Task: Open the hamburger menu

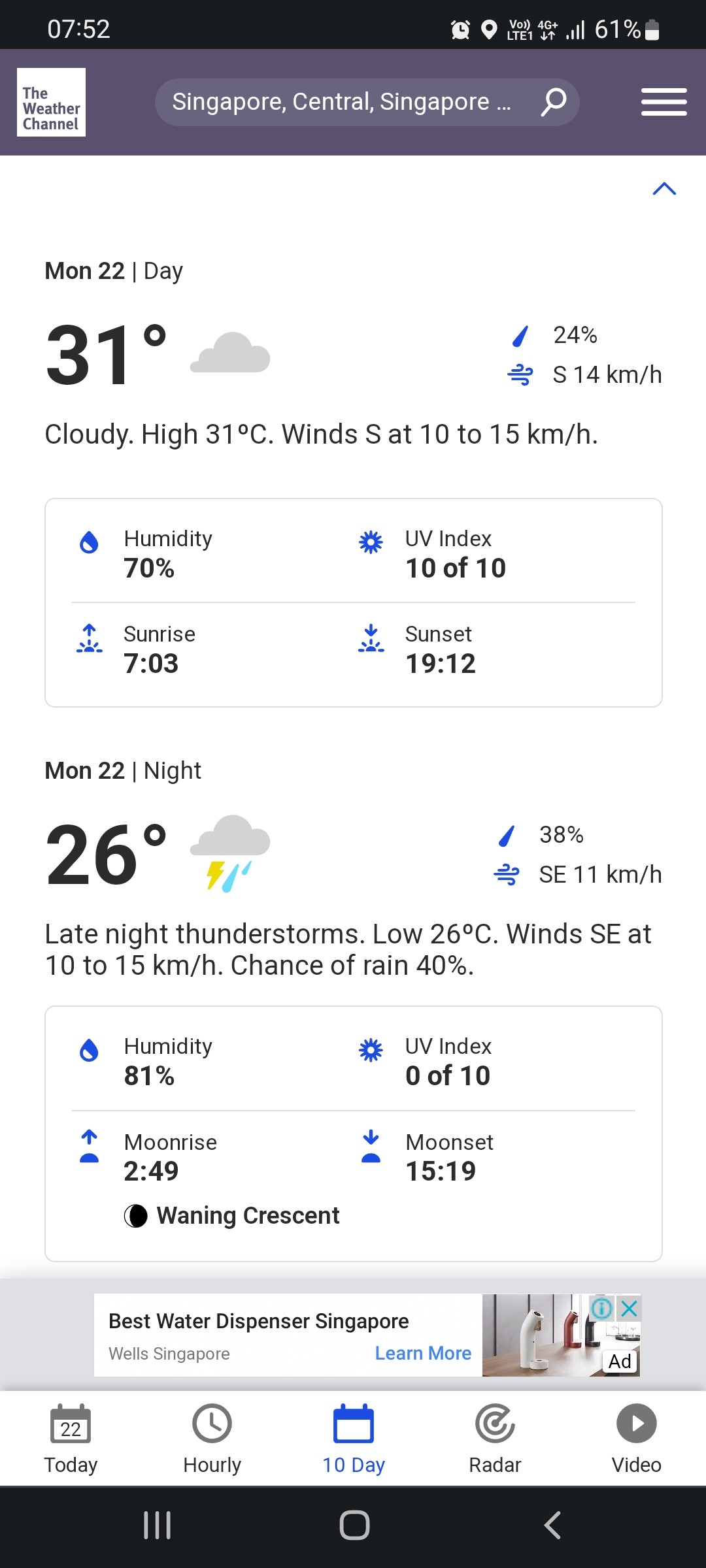Action: click(664, 102)
